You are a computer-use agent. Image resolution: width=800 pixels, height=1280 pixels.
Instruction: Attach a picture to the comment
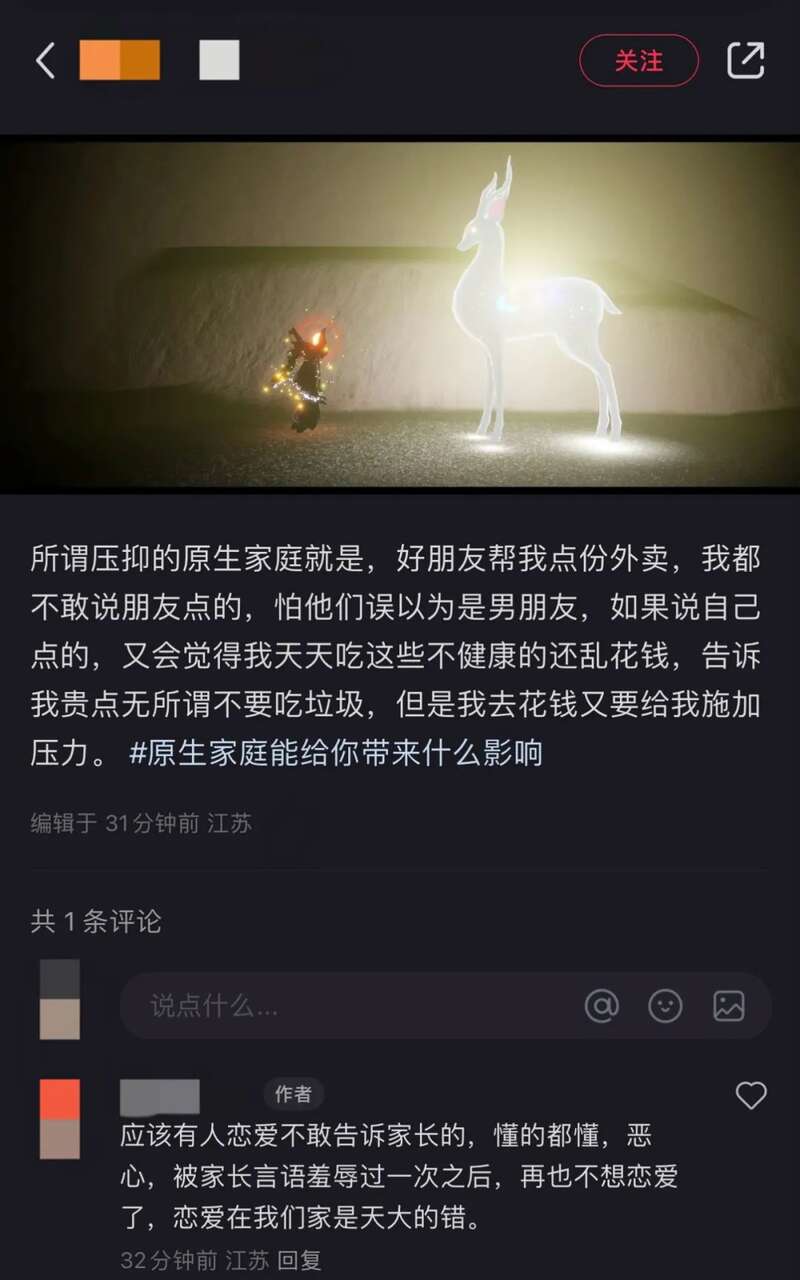[x=729, y=1006]
